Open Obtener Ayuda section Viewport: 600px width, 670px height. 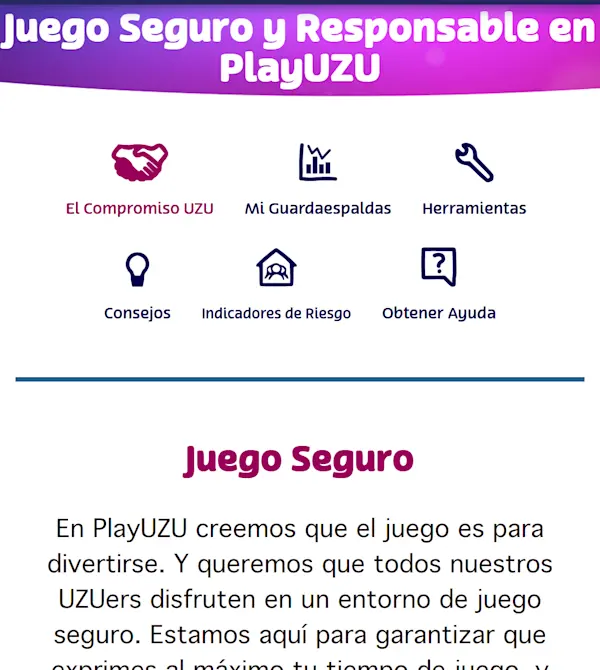438,285
